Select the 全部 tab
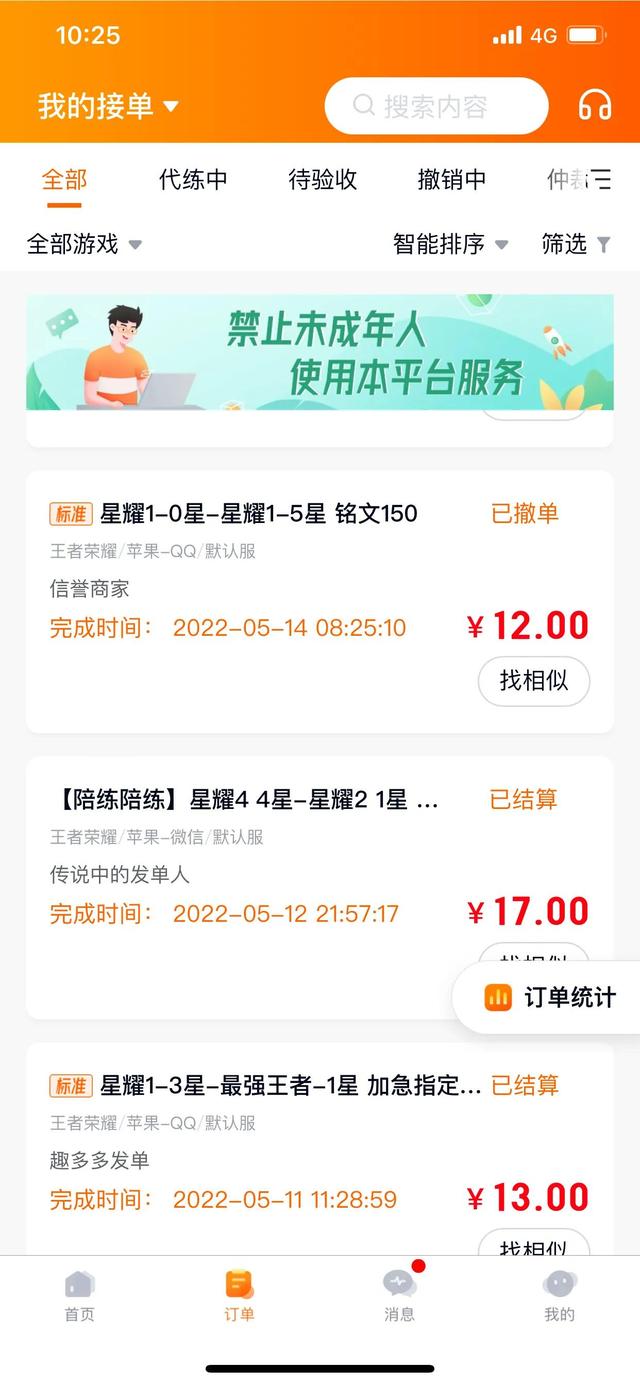The image size is (640, 1385). [64, 180]
